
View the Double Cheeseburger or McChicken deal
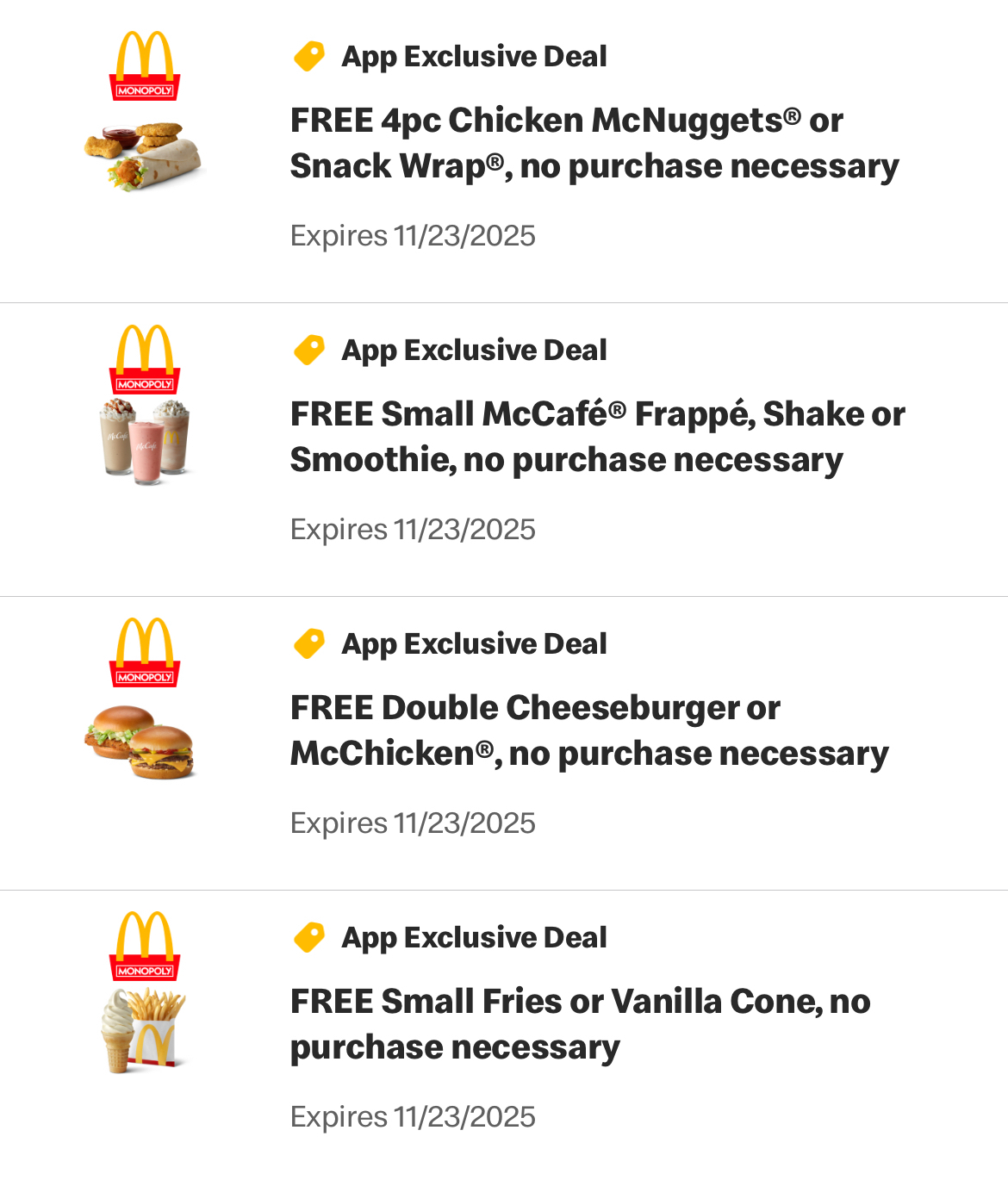click(589, 731)
